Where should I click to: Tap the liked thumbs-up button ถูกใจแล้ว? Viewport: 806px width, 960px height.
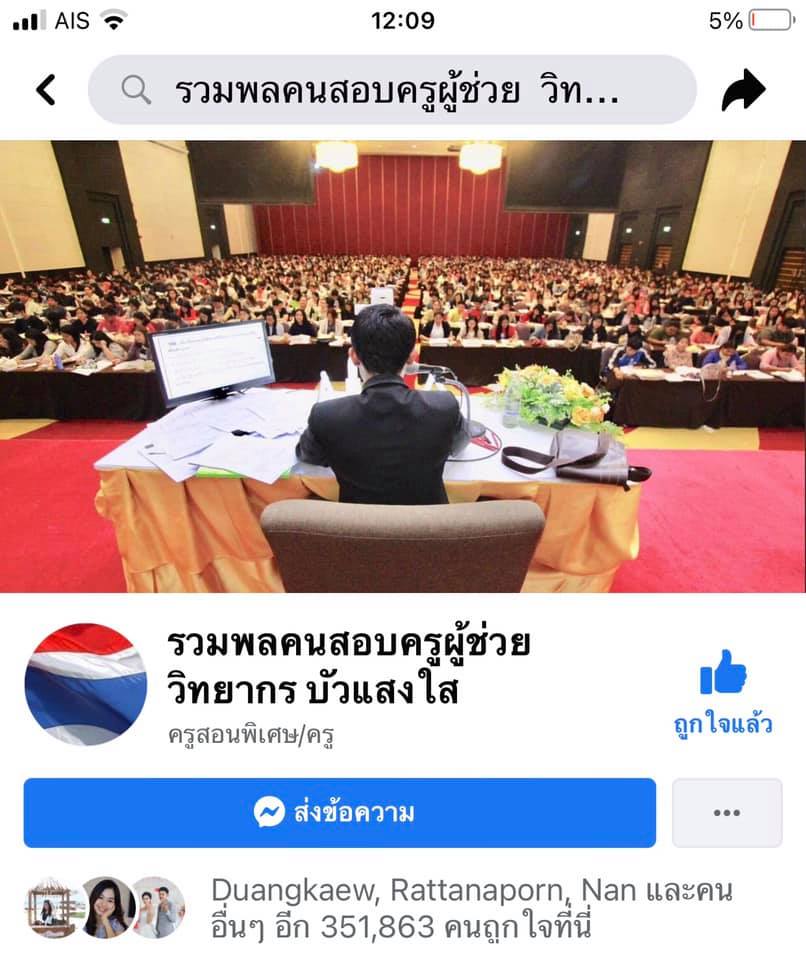point(723,690)
